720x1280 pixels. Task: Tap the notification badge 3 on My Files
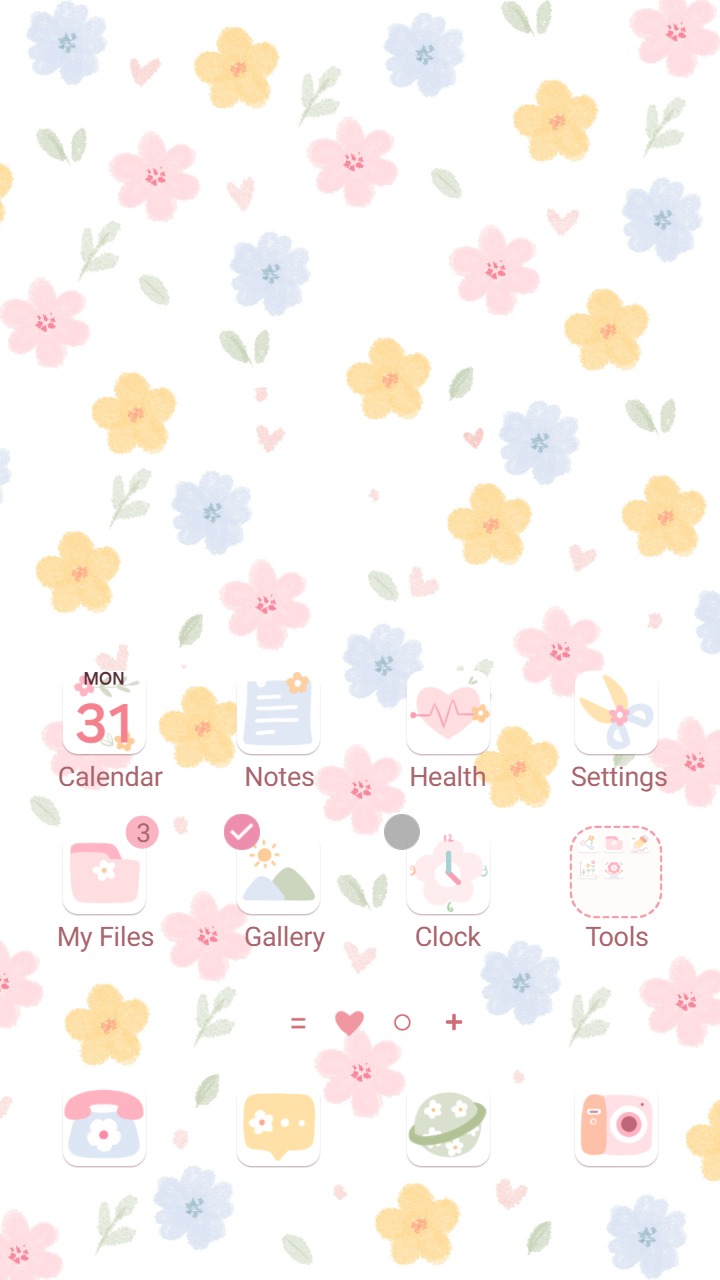point(143,831)
